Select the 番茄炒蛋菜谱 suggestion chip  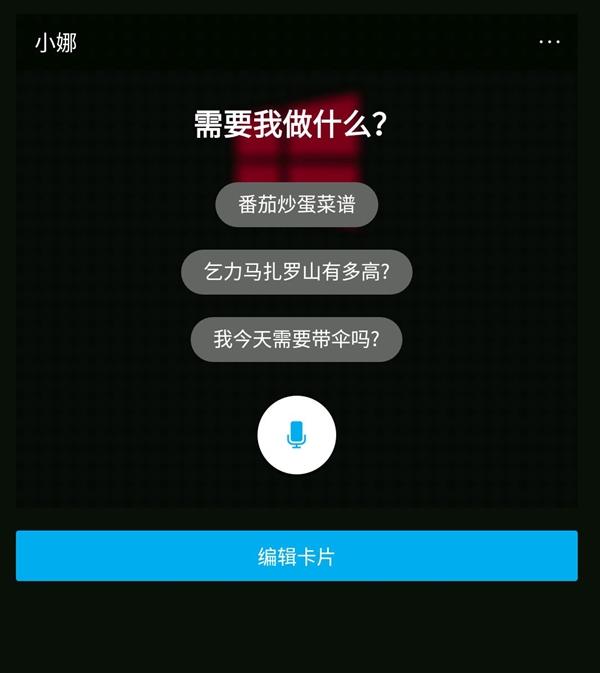(296, 205)
